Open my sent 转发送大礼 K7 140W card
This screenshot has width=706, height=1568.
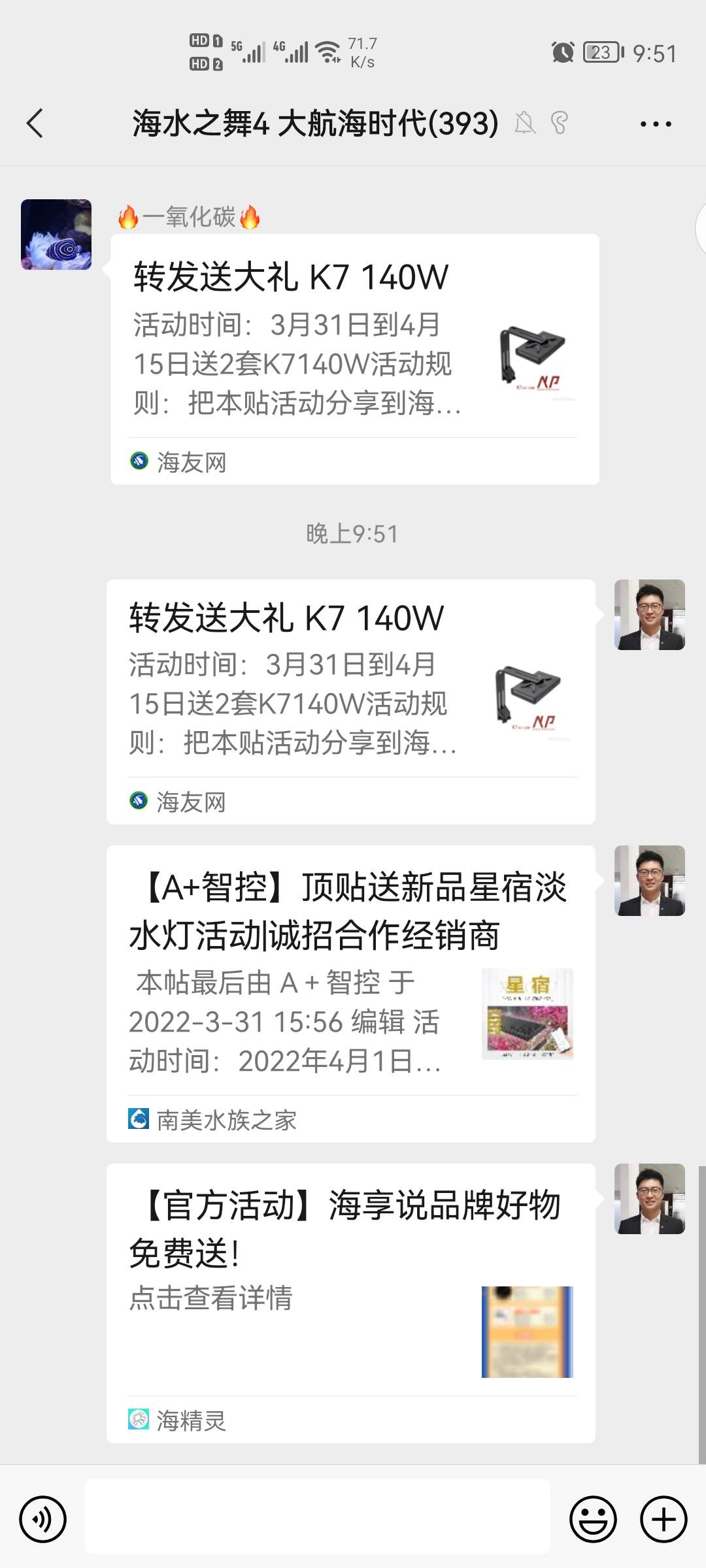pos(350,701)
